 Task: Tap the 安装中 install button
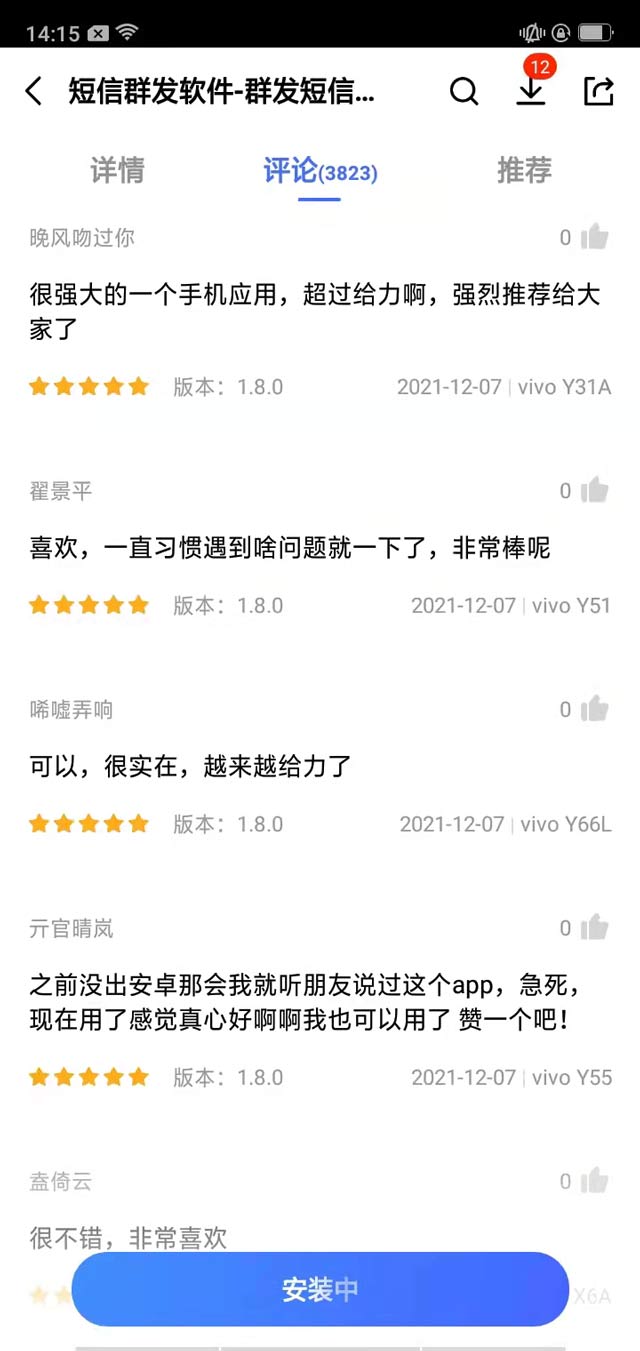[x=320, y=1289]
